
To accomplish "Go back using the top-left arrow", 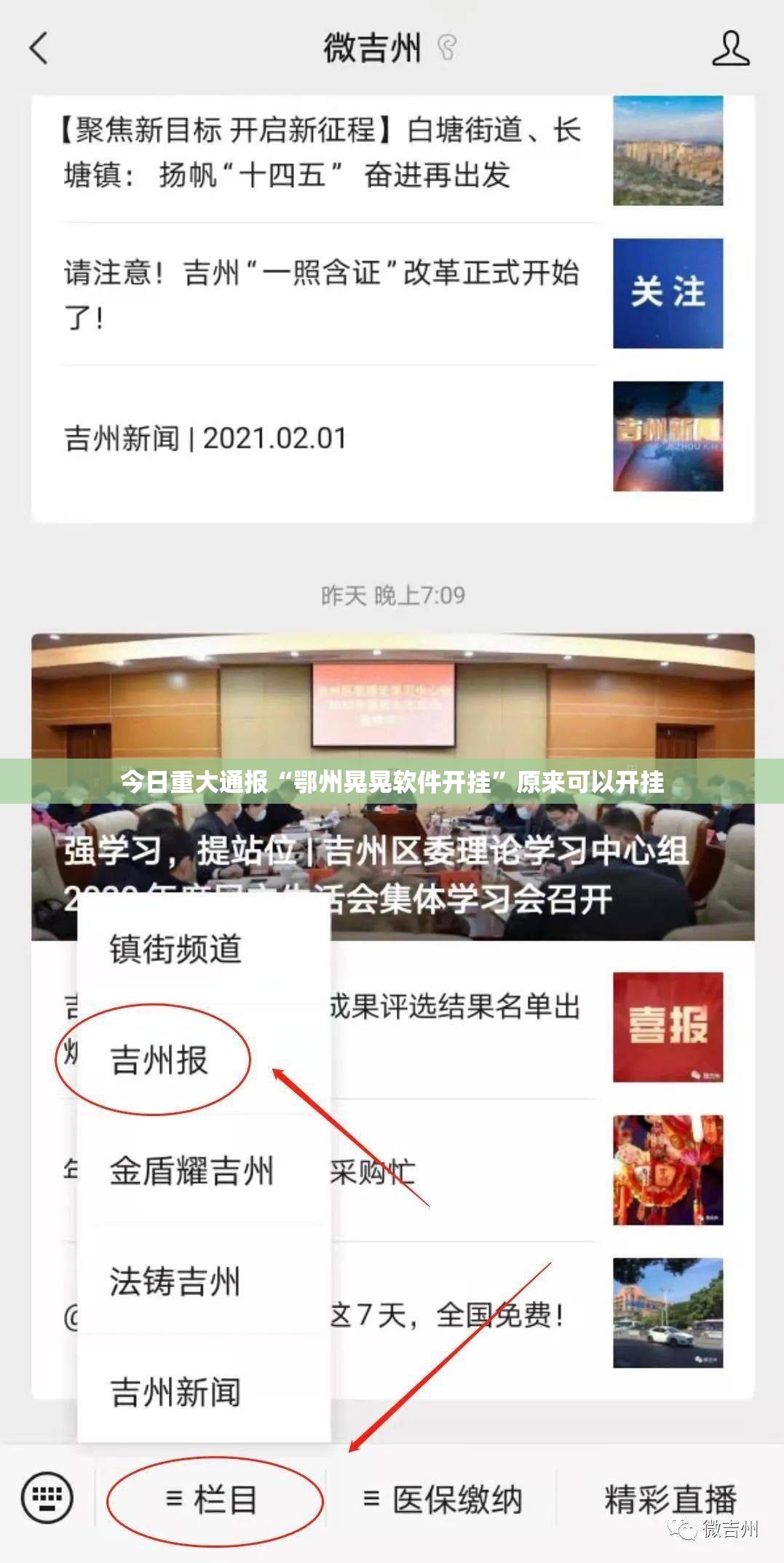I will click(38, 49).
